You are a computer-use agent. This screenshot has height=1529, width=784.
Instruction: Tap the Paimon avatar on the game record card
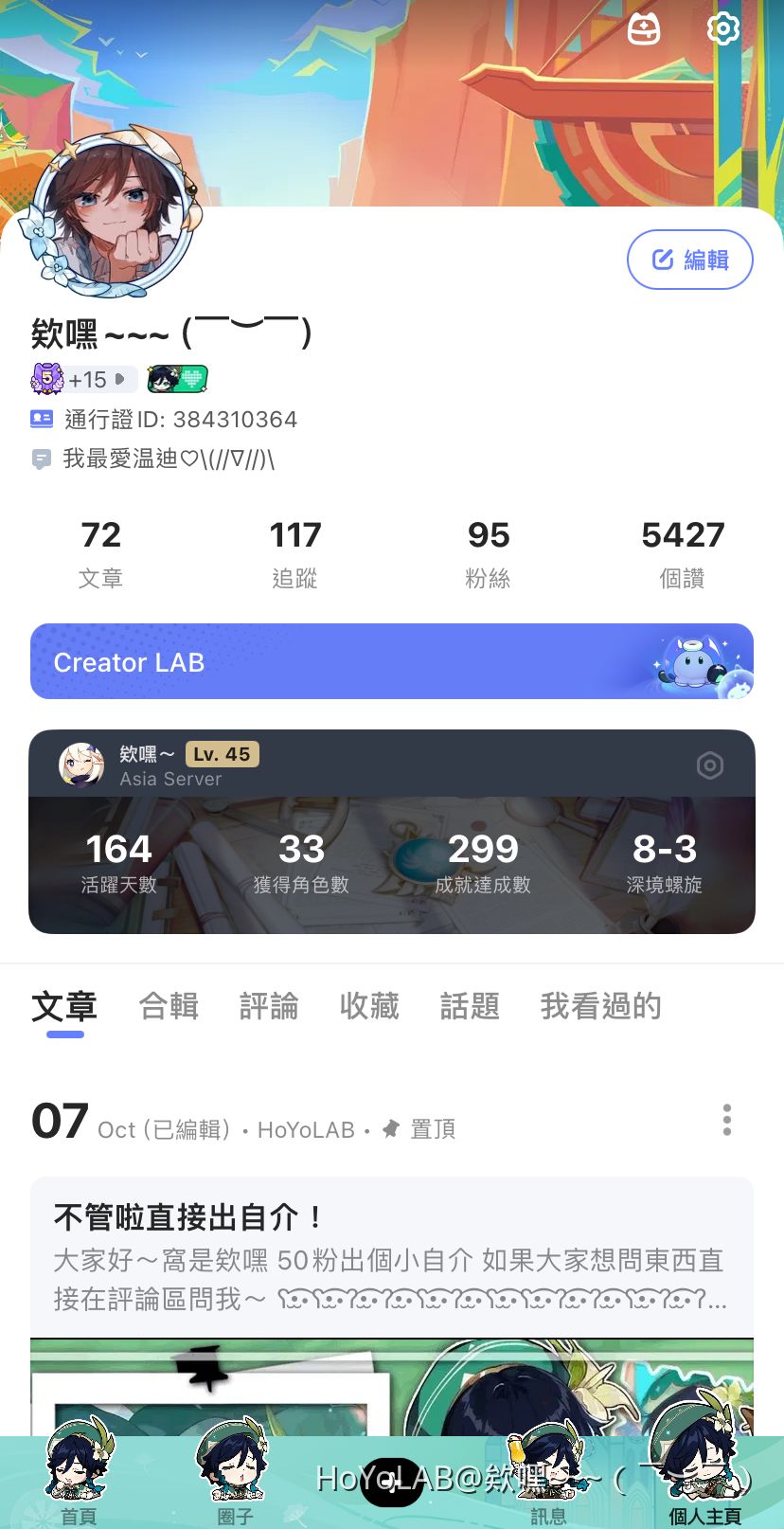point(82,764)
